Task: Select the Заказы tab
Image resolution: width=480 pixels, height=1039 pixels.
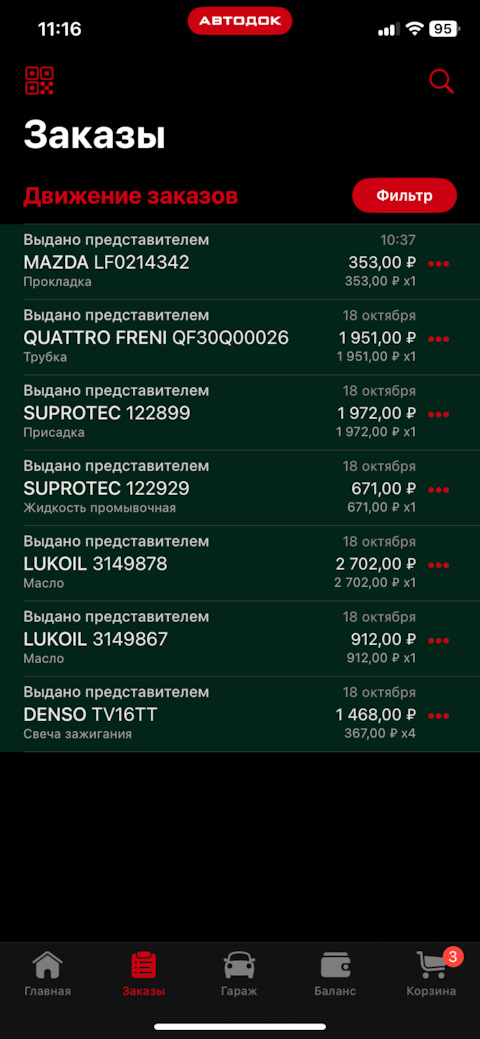Action: click(144, 973)
